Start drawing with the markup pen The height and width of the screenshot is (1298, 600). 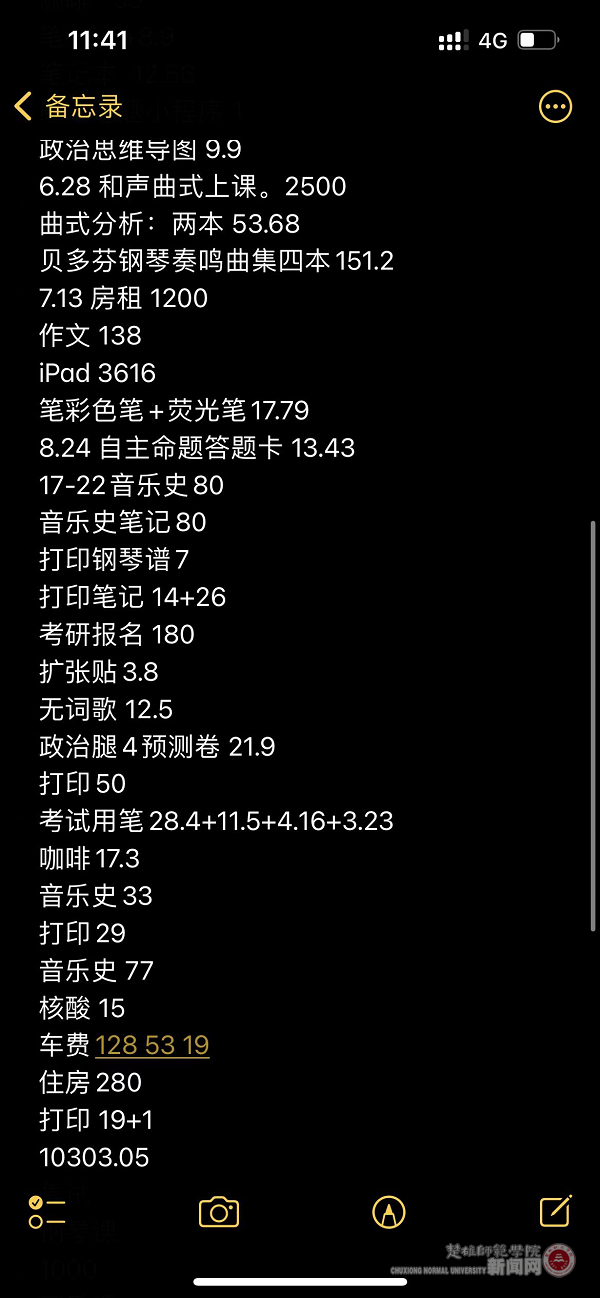pos(388,1212)
